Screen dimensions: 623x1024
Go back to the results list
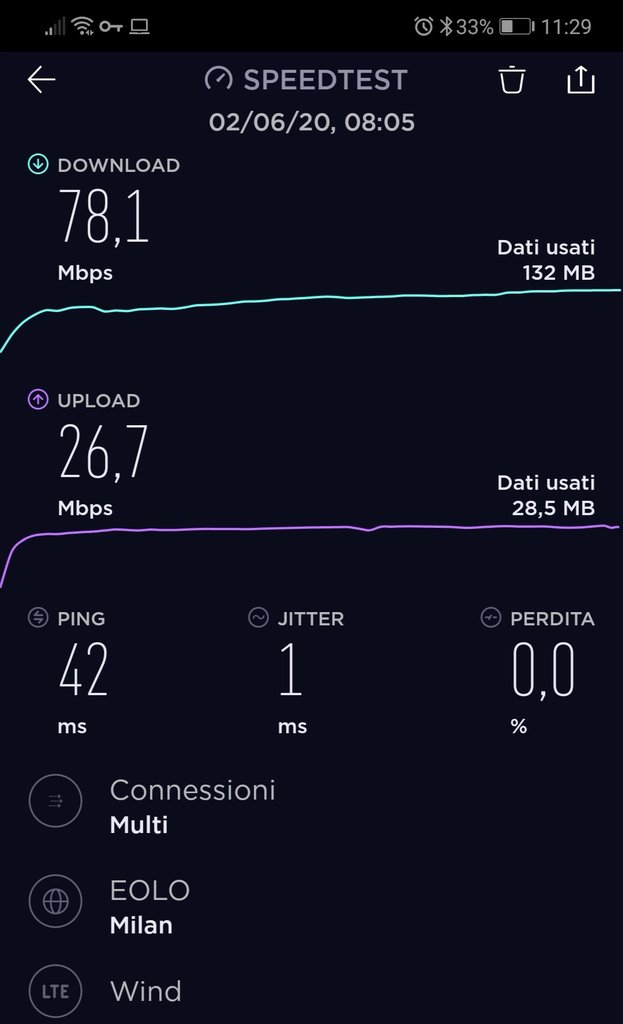(41, 80)
